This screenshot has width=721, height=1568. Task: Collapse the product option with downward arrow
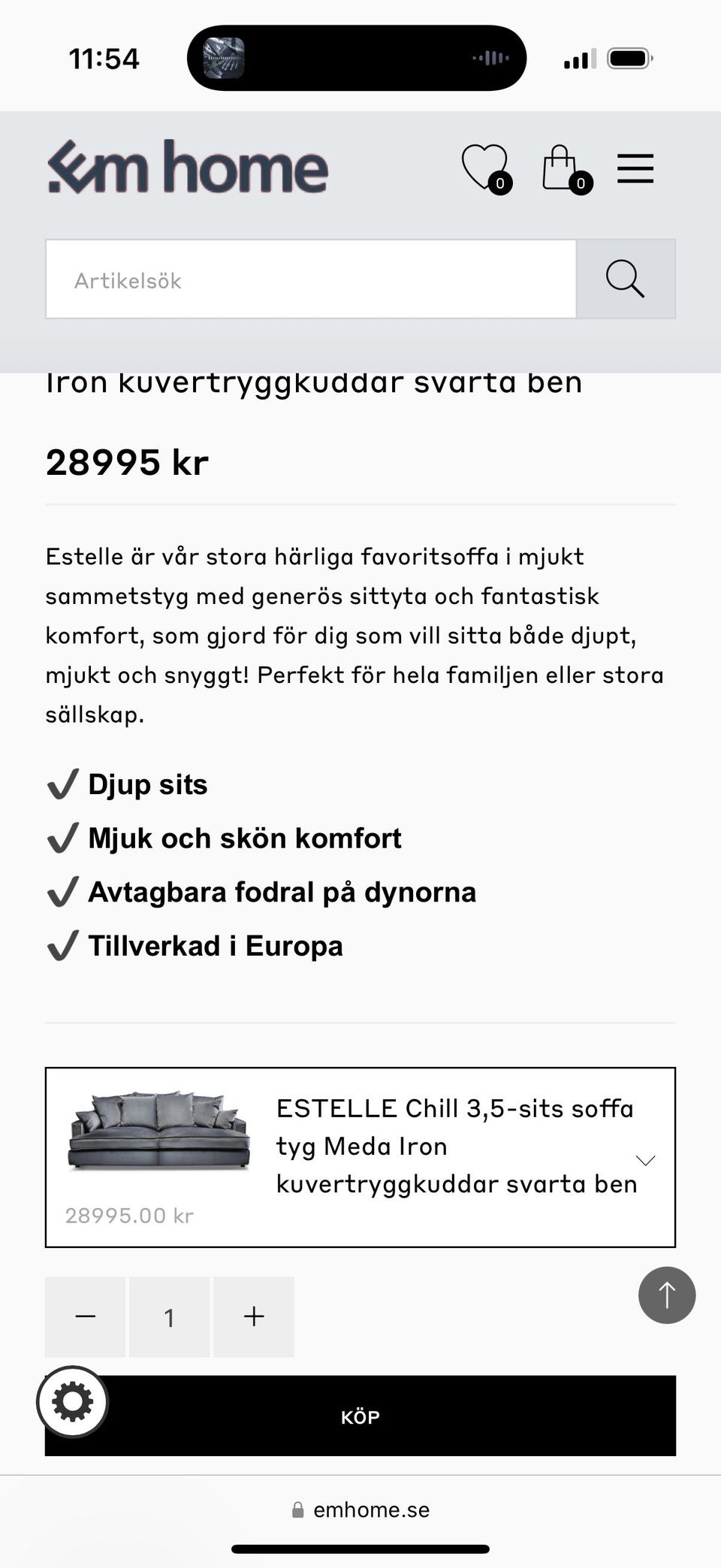(x=644, y=1160)
